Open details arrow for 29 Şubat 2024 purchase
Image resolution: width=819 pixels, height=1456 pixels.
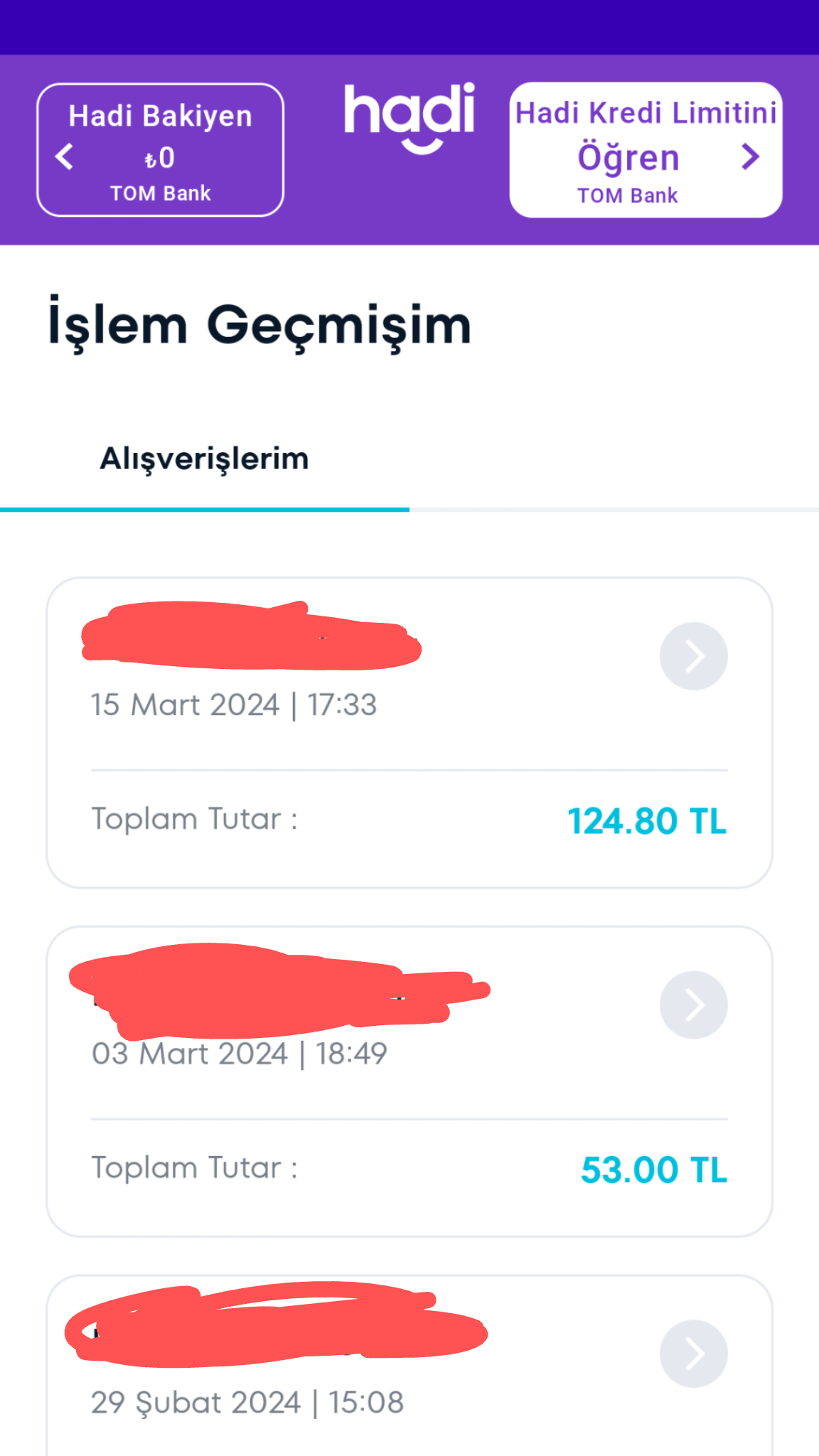(x=694, y=1354)
